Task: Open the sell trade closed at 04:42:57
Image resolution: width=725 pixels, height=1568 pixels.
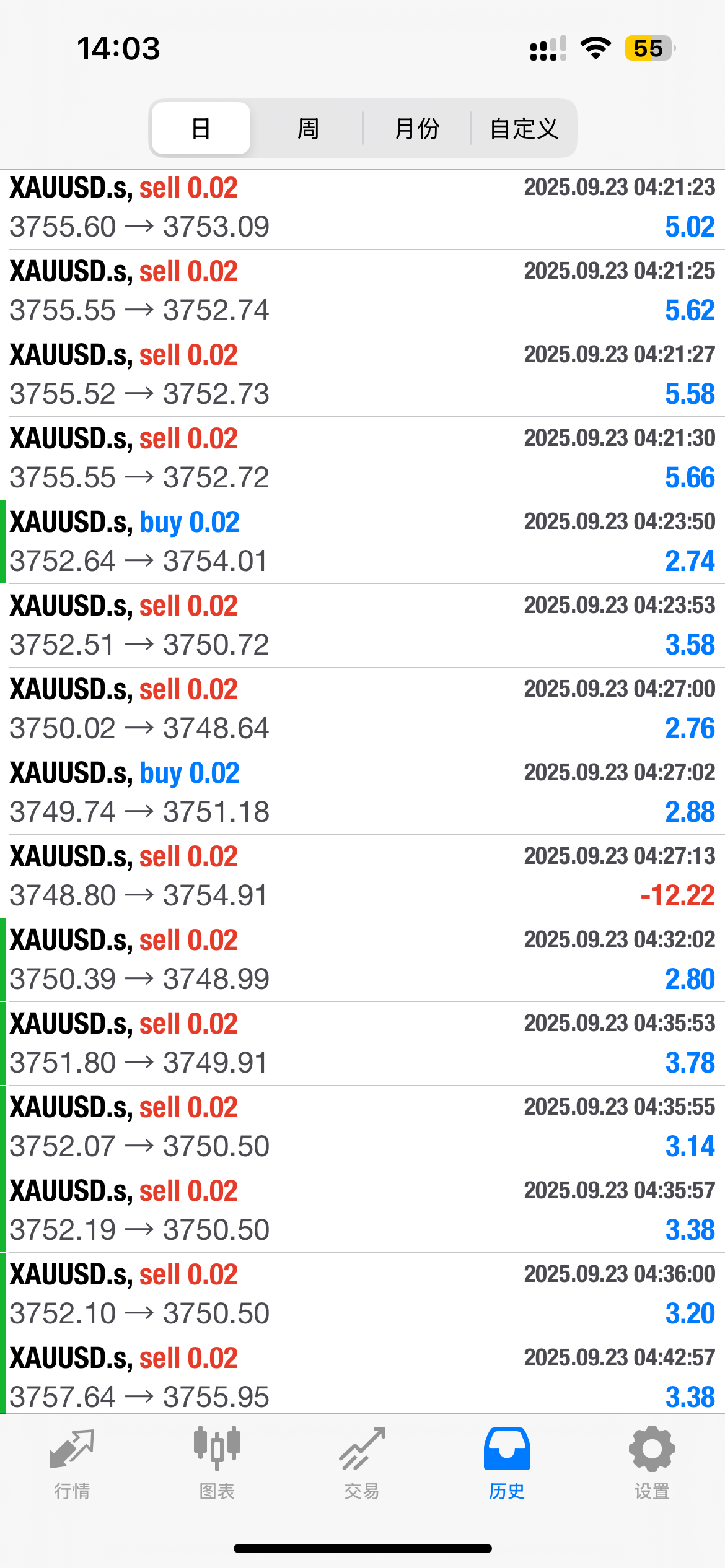Action: pyautogui.click(x=362, y=1376)
